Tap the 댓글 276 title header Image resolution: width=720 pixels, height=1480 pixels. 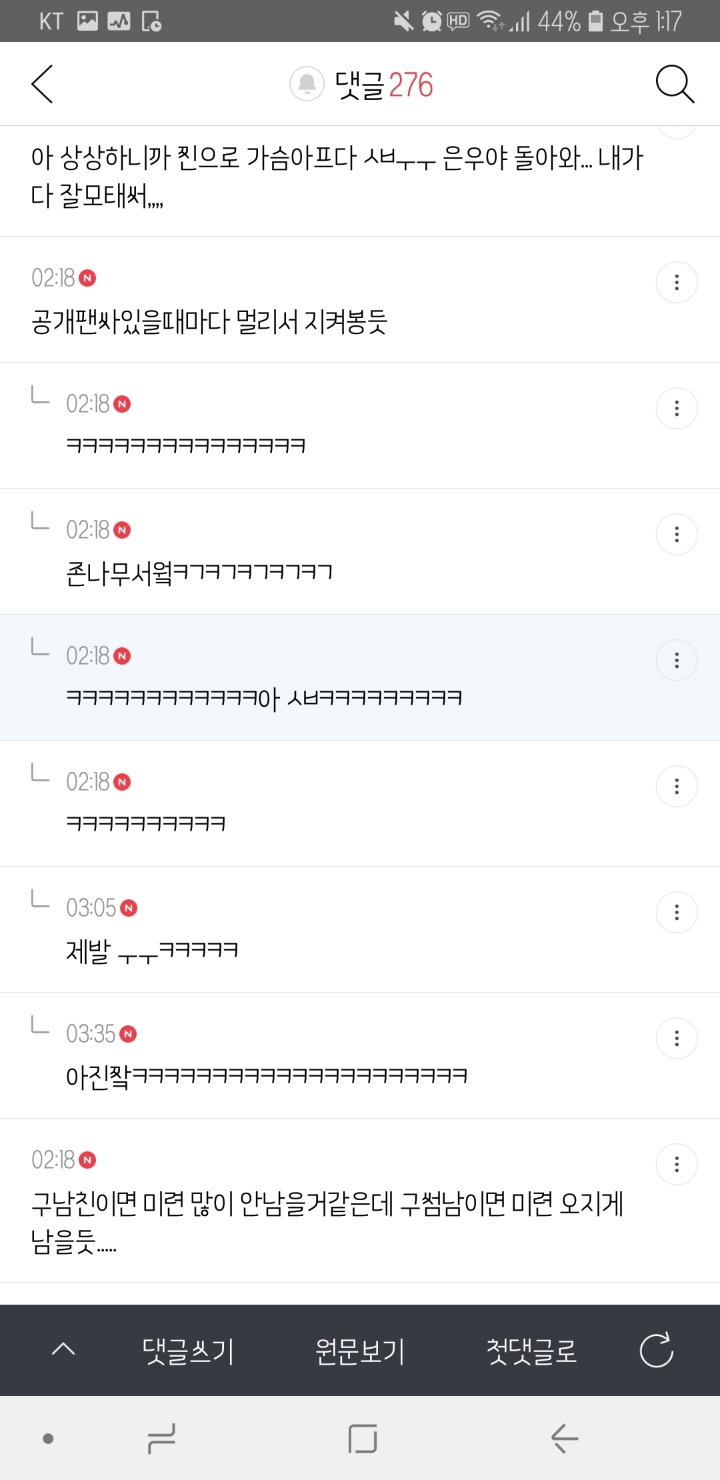tap(380, 84)
